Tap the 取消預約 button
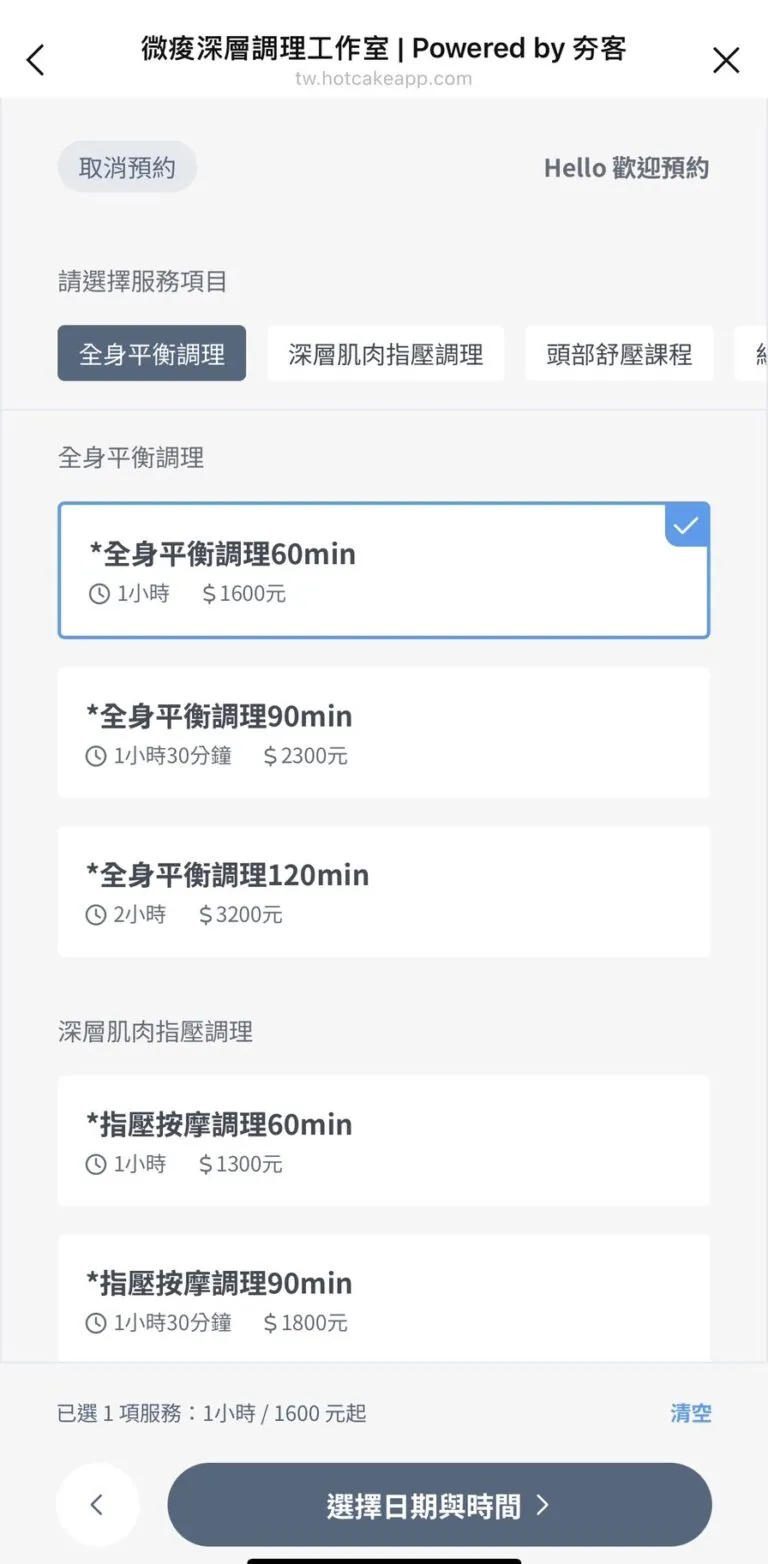This screenshot has width=768, height=1564. pos(127,168)
